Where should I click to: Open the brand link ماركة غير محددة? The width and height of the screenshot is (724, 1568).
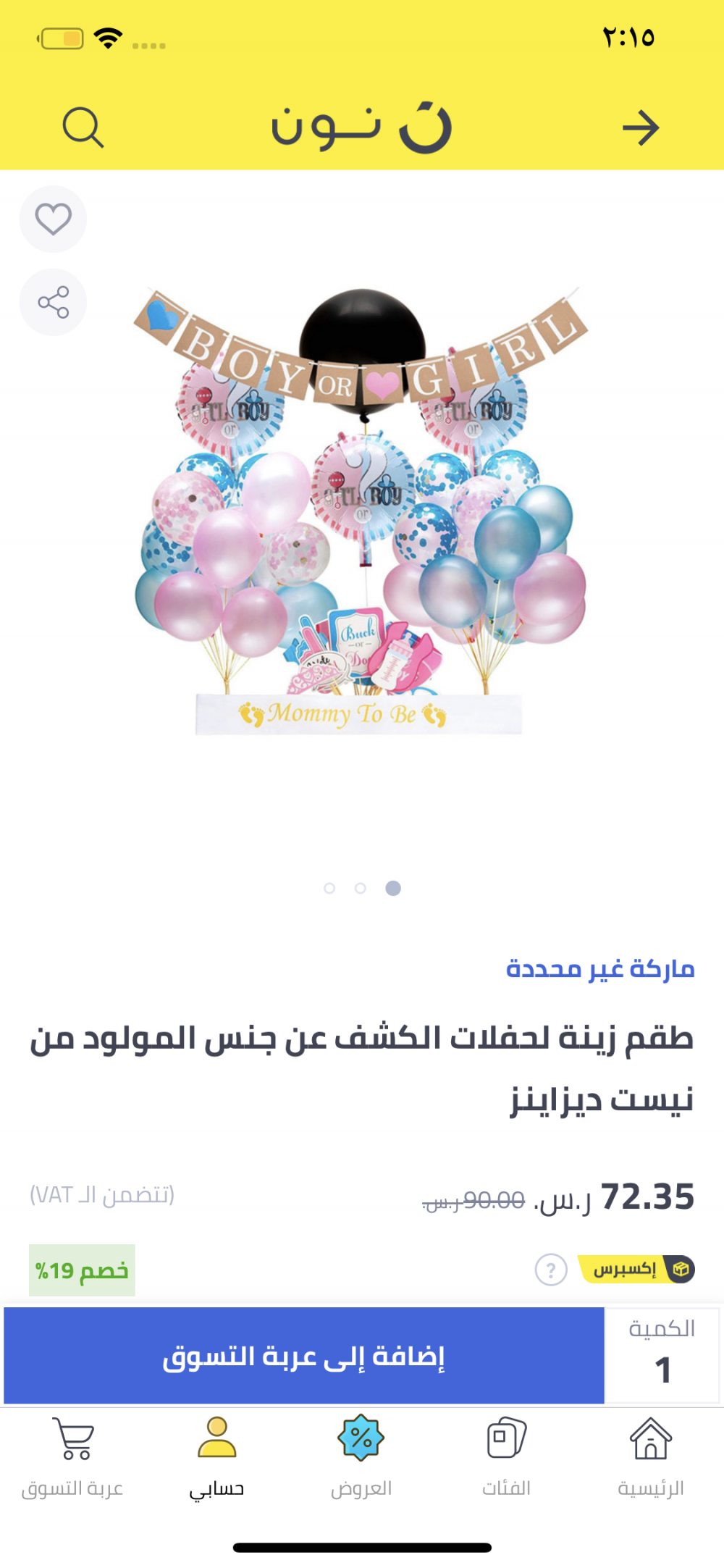tap(600, 968)
